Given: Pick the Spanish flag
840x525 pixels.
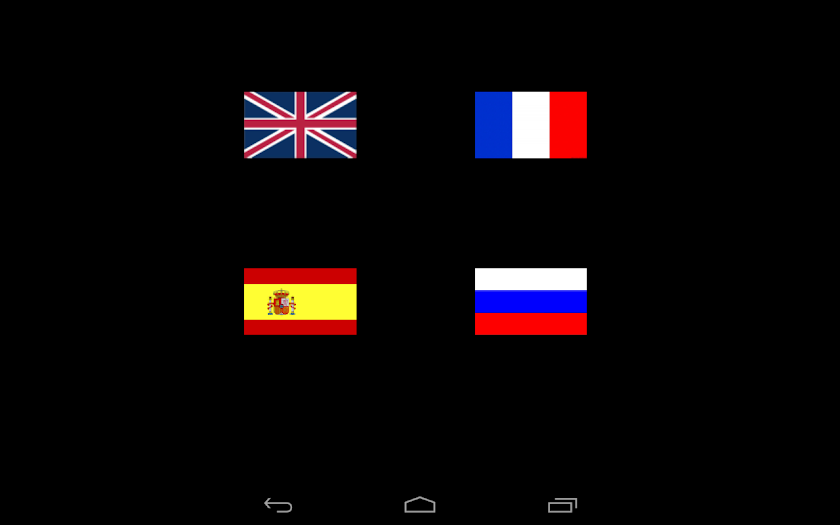Looking at the screenshot, I should click(x=300, y=301).
